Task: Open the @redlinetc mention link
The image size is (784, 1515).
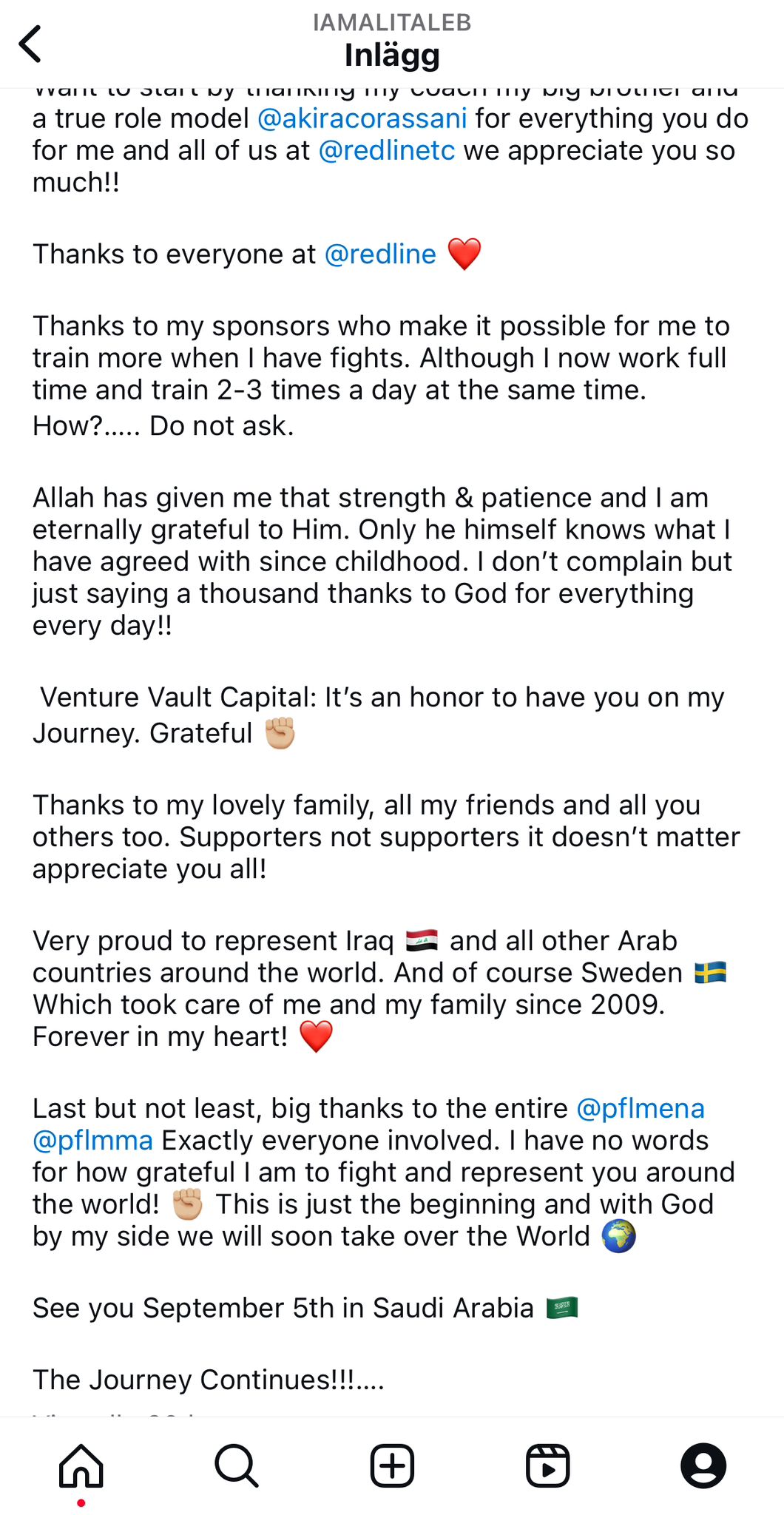Action: (x=387, y=150)
